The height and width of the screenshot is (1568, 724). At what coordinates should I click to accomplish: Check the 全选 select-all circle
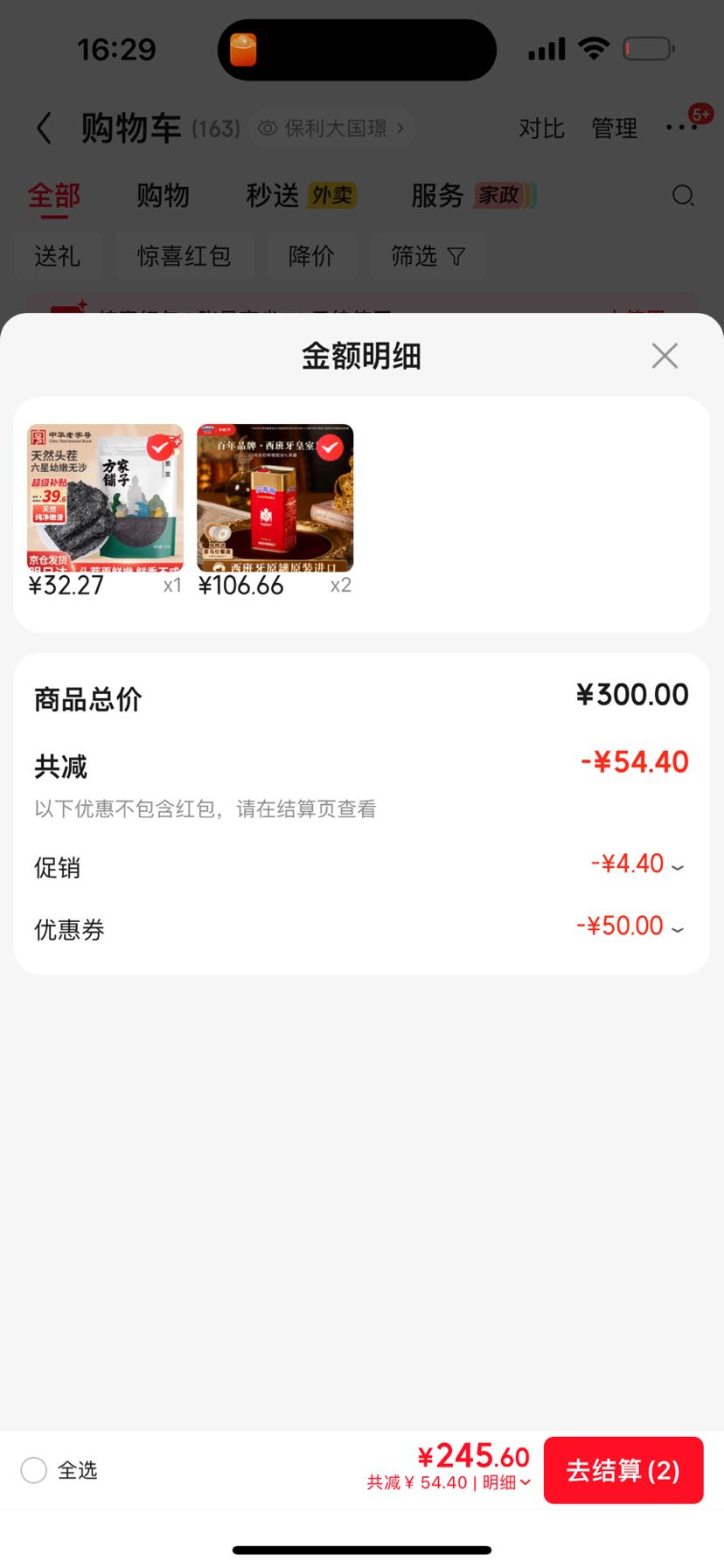click(x=34, y=1470)
